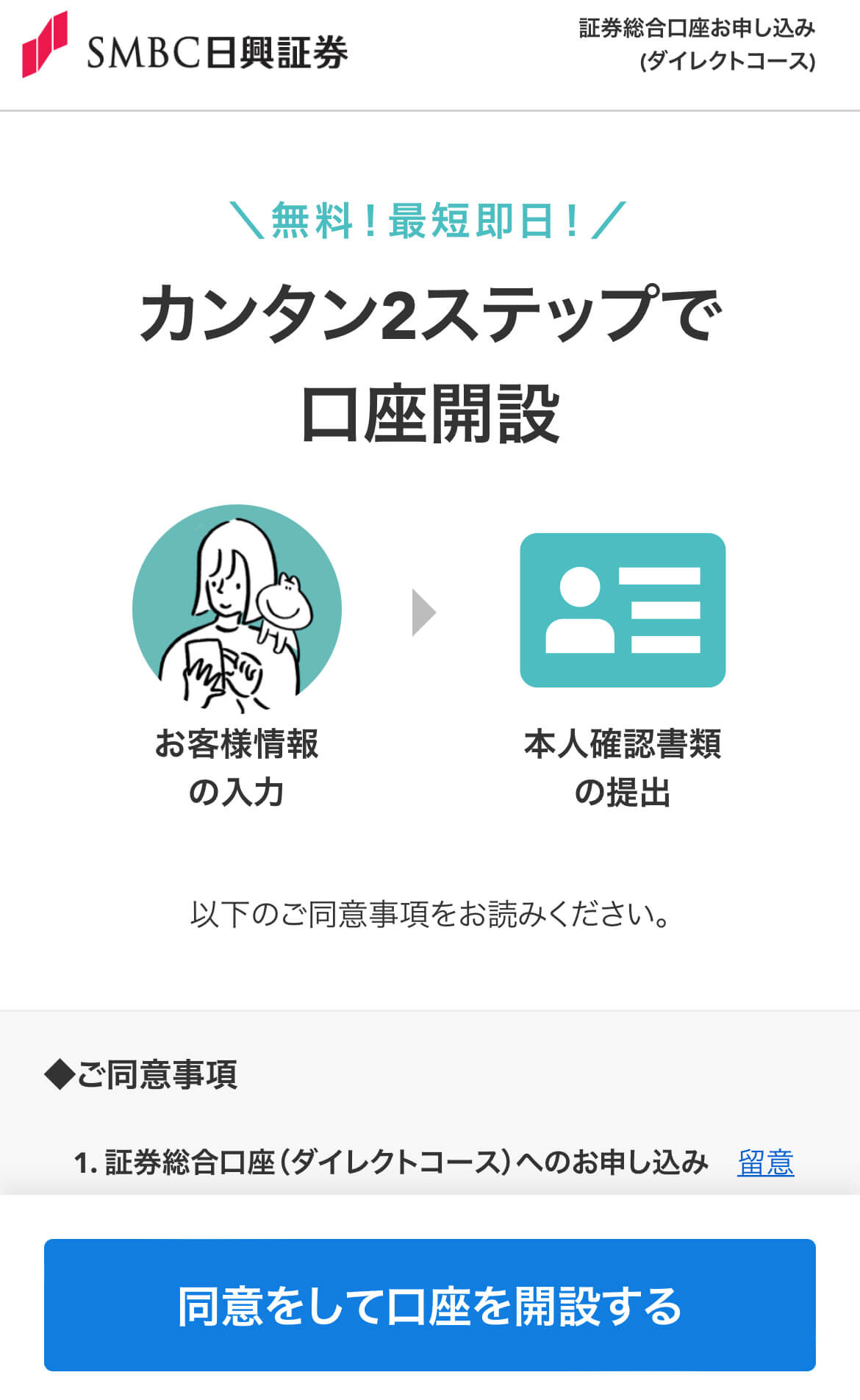Click the 本人確認書類の提出 step label

point(623,765)
